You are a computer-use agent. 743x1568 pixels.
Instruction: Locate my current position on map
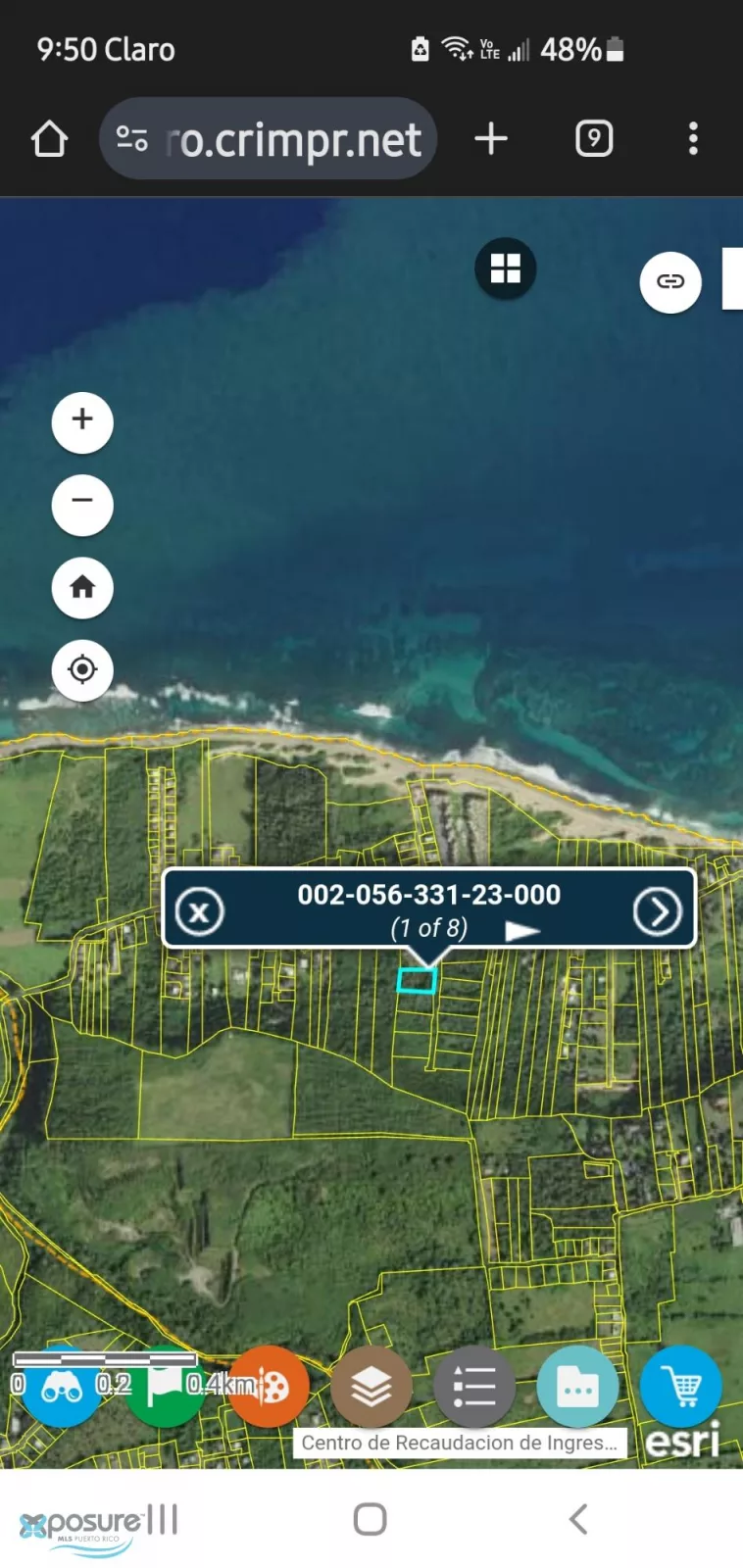click(x=82, y=669)
